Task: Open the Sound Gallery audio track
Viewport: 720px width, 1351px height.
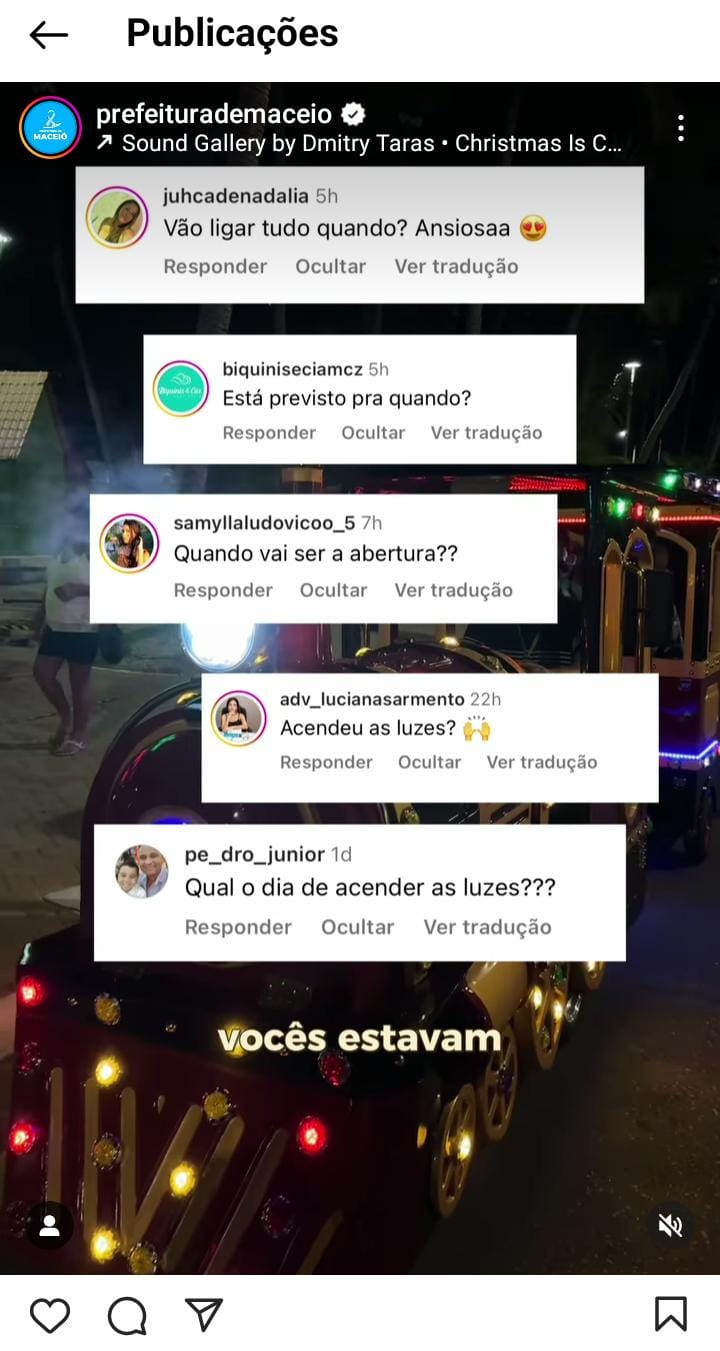Action: 360,144
